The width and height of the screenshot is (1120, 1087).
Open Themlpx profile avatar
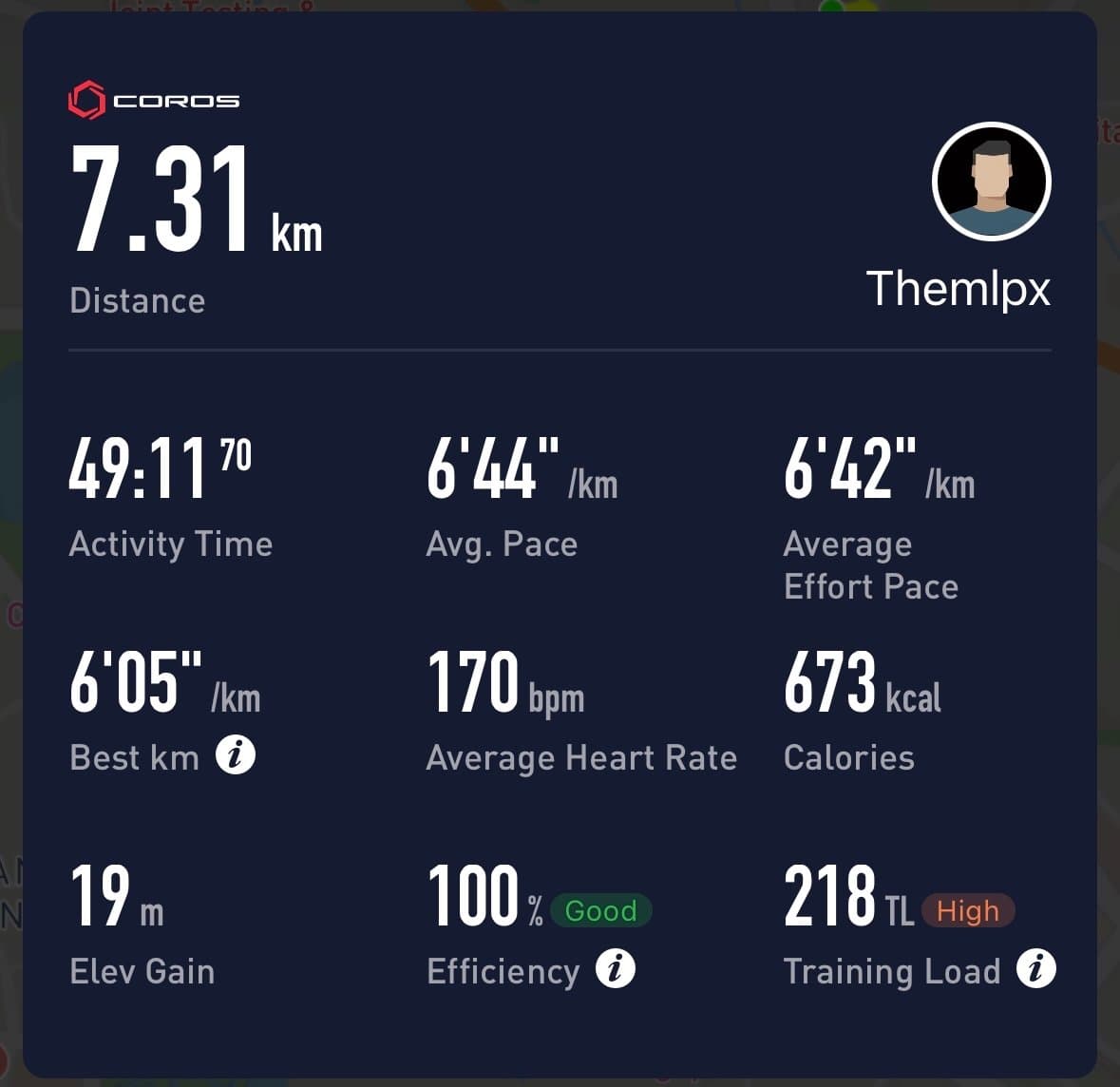point(991,181)
